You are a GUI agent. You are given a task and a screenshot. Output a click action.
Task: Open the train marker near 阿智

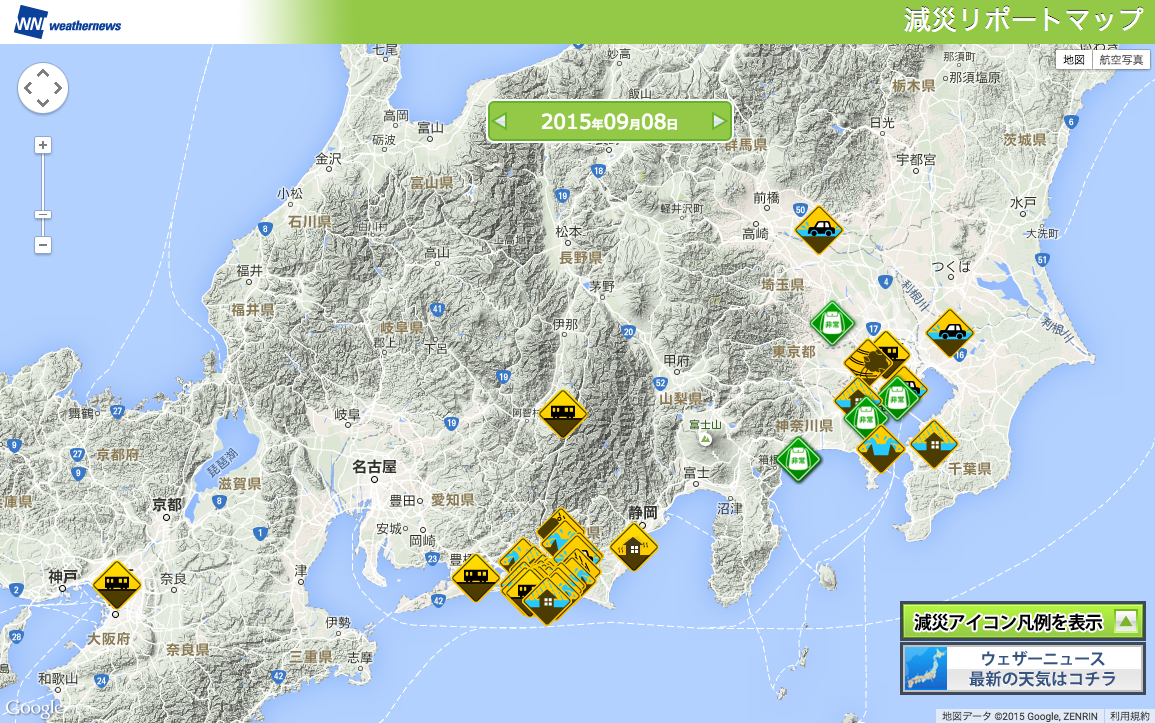(562, 413)
